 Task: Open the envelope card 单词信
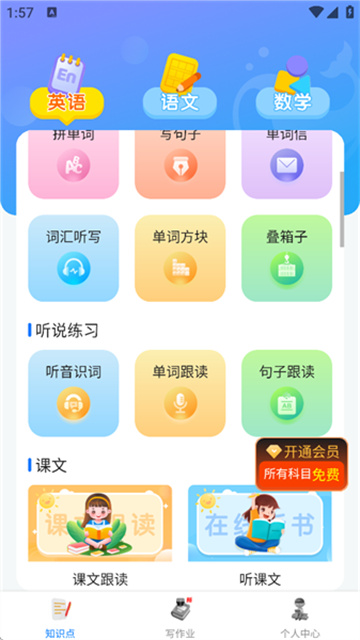287,164
